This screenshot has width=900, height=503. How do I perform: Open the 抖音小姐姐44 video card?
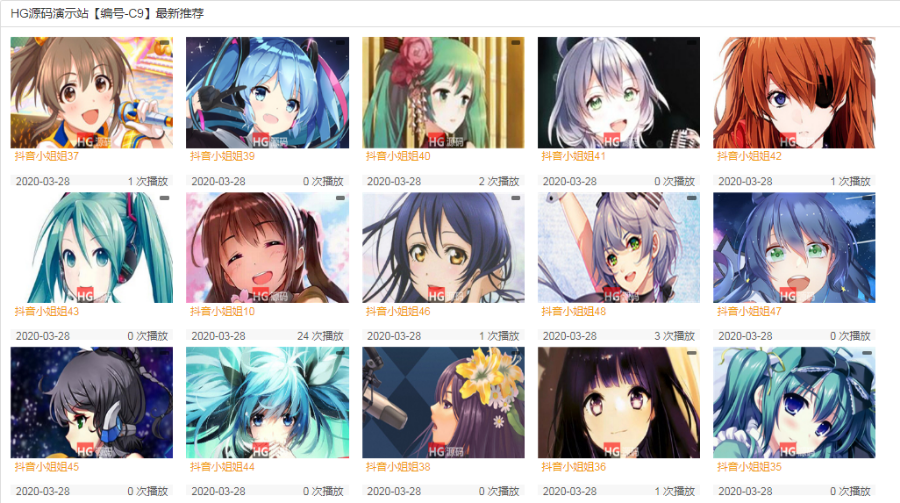[x=267, y=402]
